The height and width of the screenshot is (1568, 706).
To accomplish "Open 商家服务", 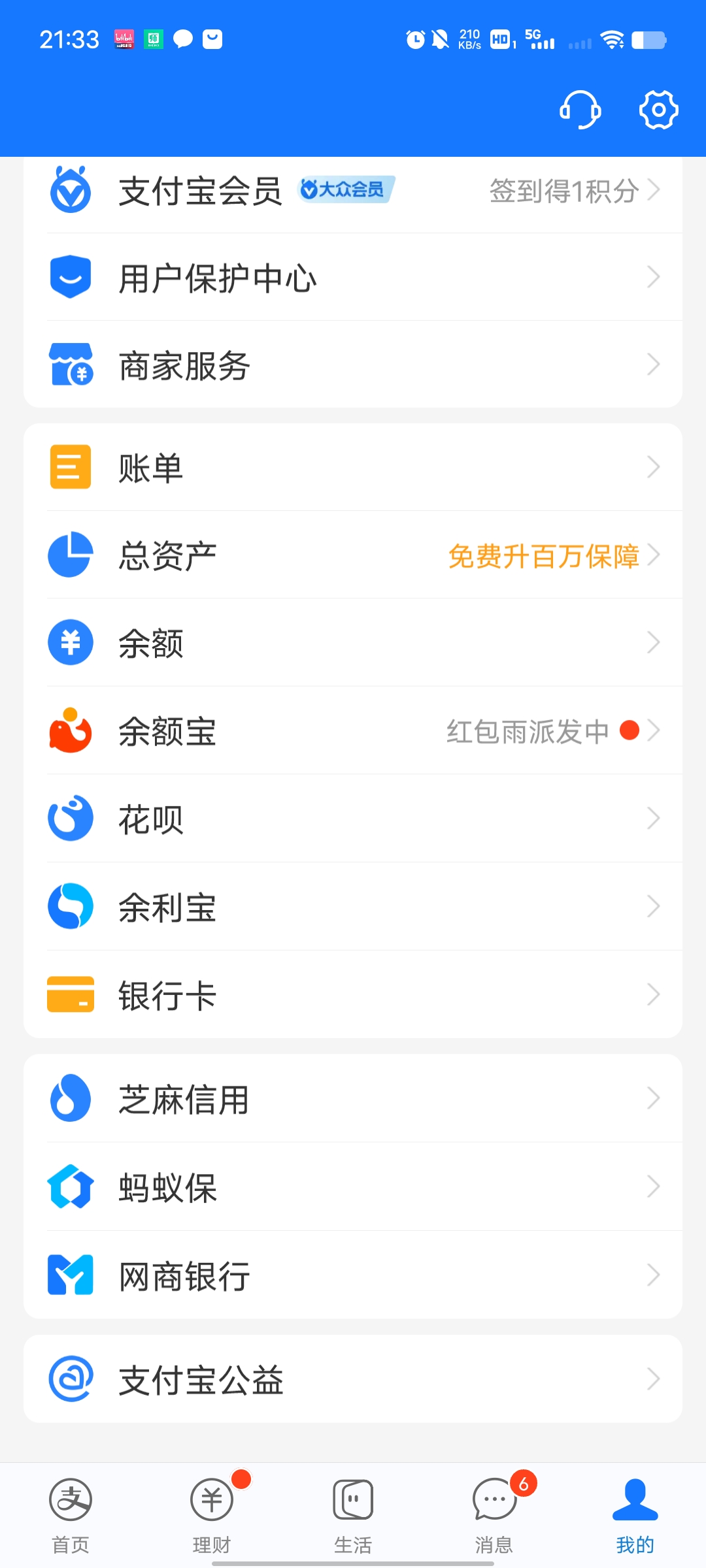I will pyautogui.click(x=353, y=365).
